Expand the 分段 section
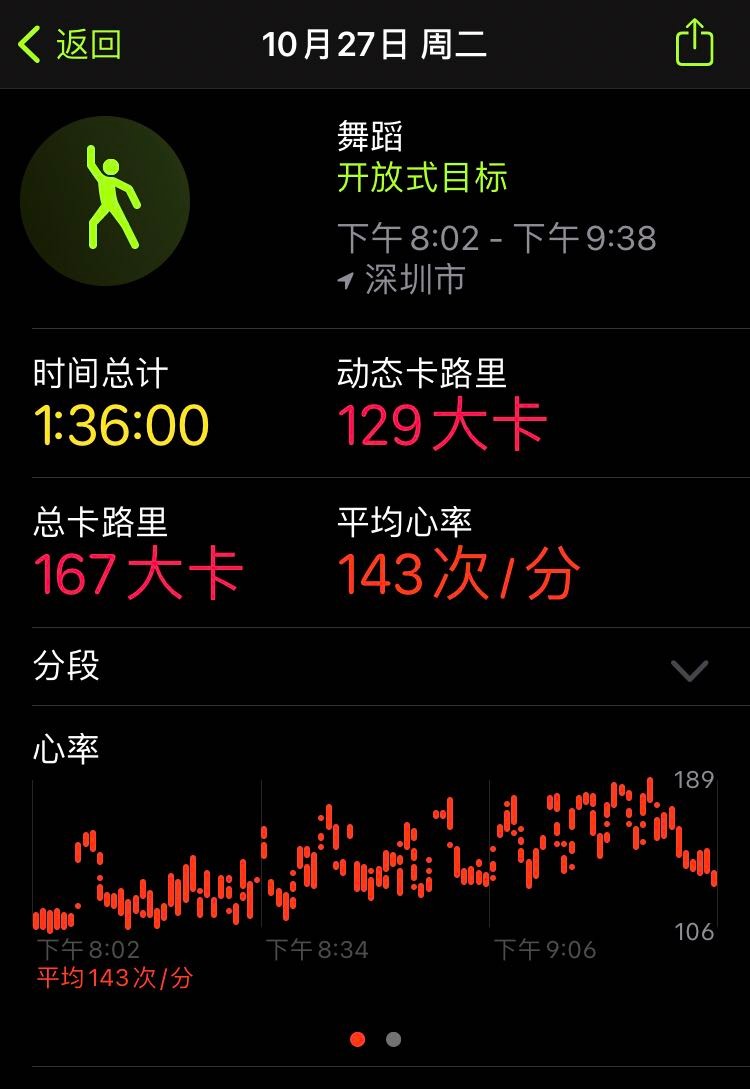This screenshot has height=1089, width=750. click(x=689, y=669)
